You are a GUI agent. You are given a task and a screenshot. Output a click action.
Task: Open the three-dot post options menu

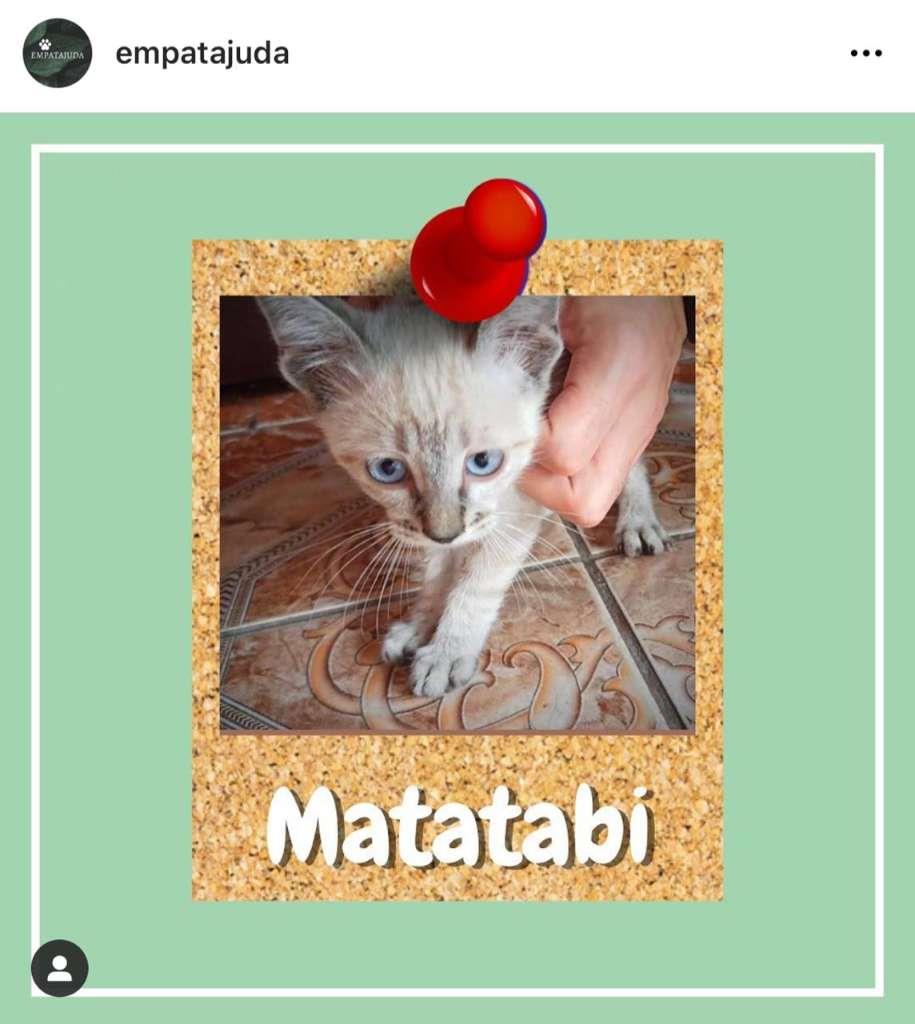point(865,53)
